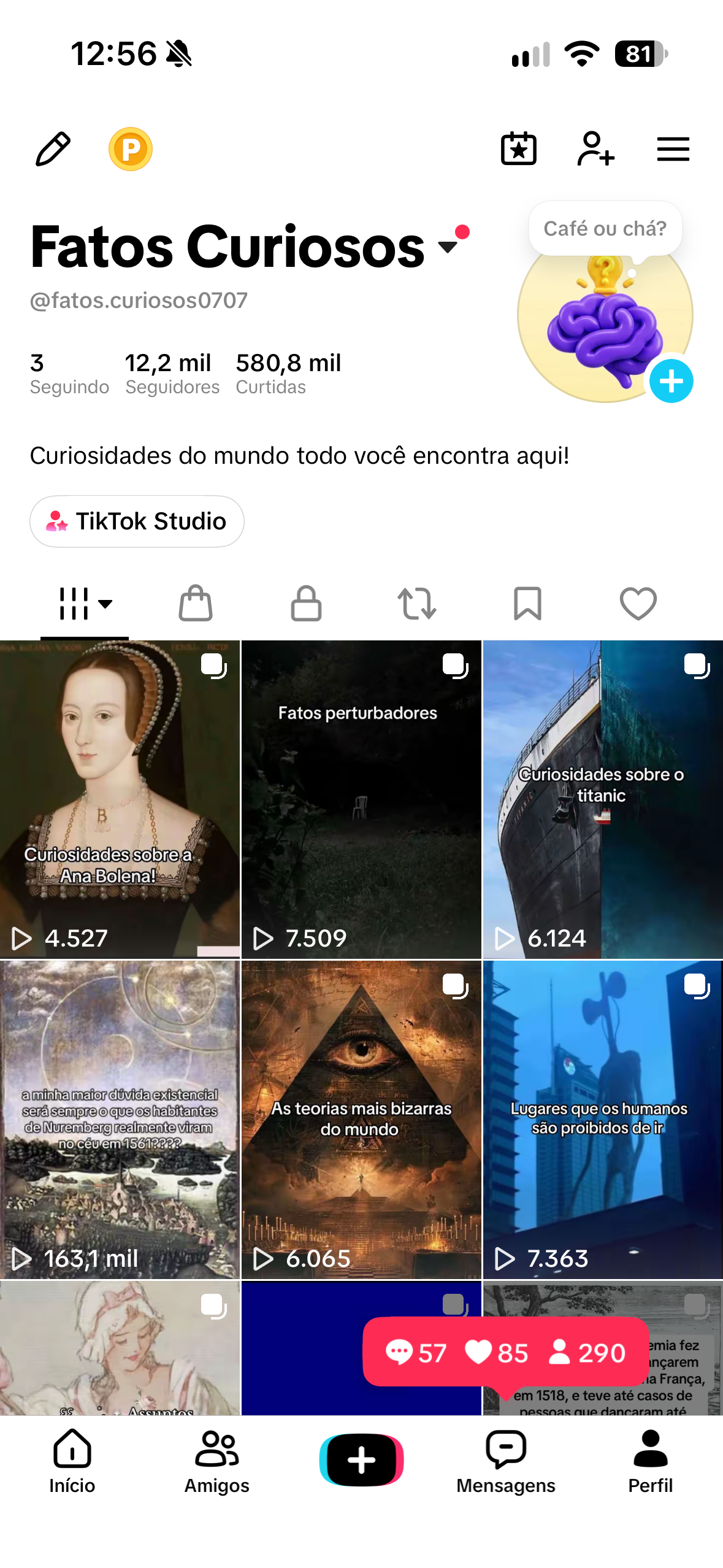Open the hamburger menu
Image resolution: width=723 pixels, height=1568 pixels.
click(x=673, y=149)
